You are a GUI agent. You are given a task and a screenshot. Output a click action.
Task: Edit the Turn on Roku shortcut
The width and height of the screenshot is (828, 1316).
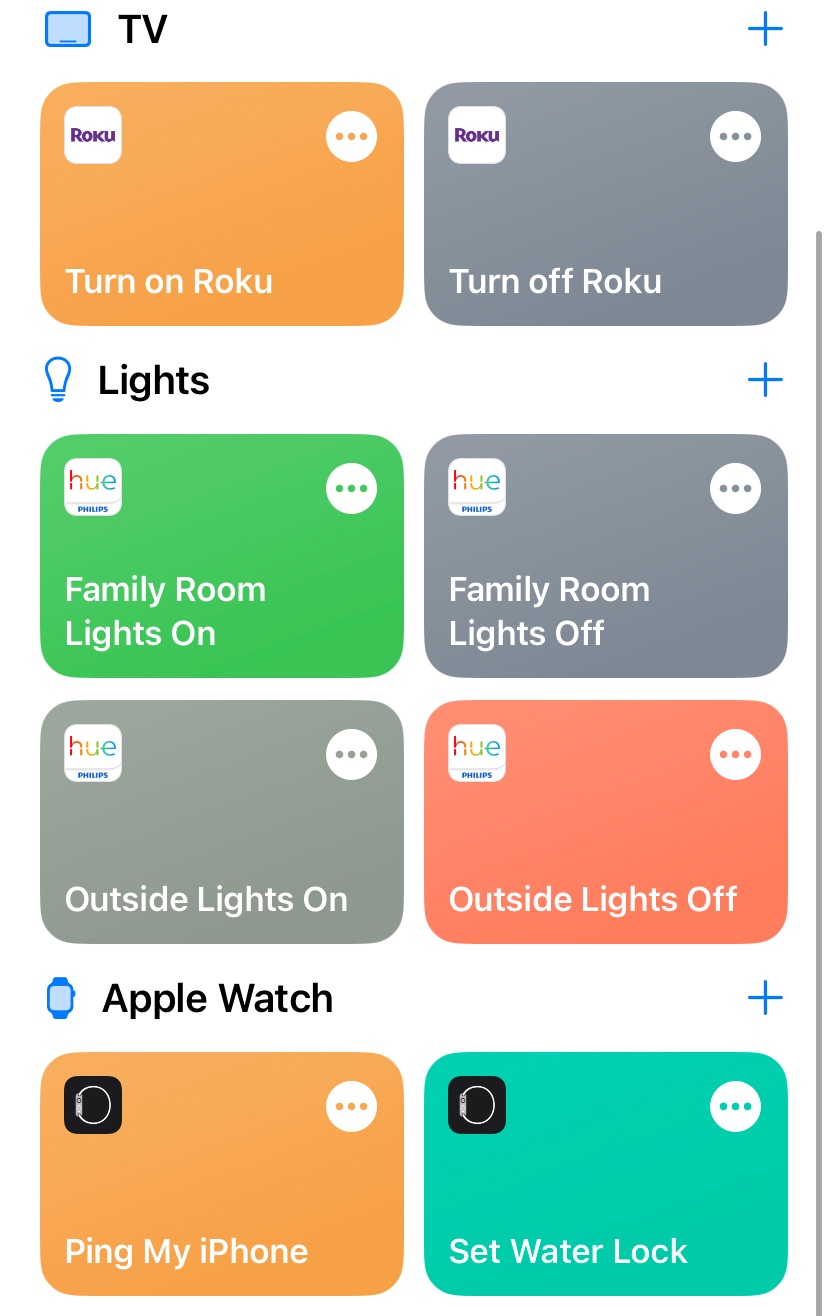coord(352,136)
